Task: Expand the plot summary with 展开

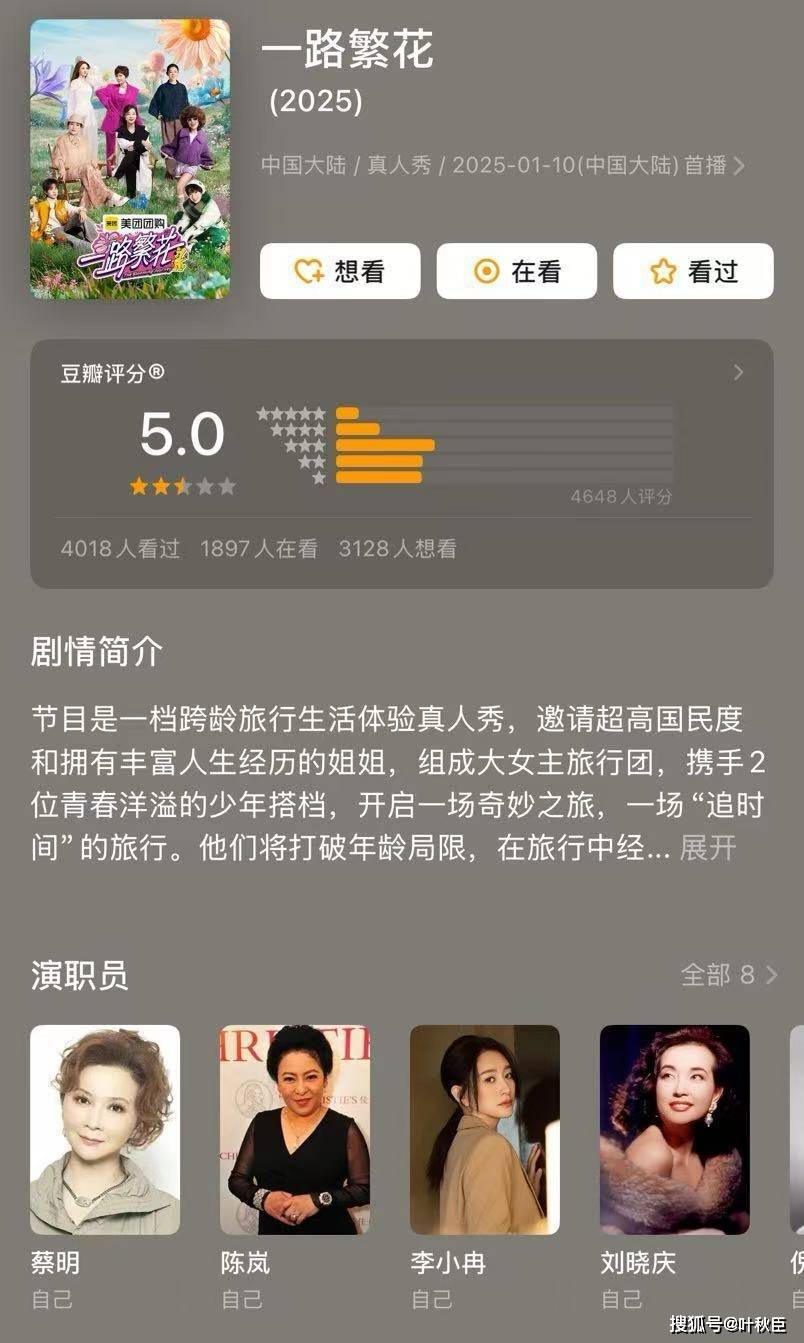Action: tap(707, 848)
